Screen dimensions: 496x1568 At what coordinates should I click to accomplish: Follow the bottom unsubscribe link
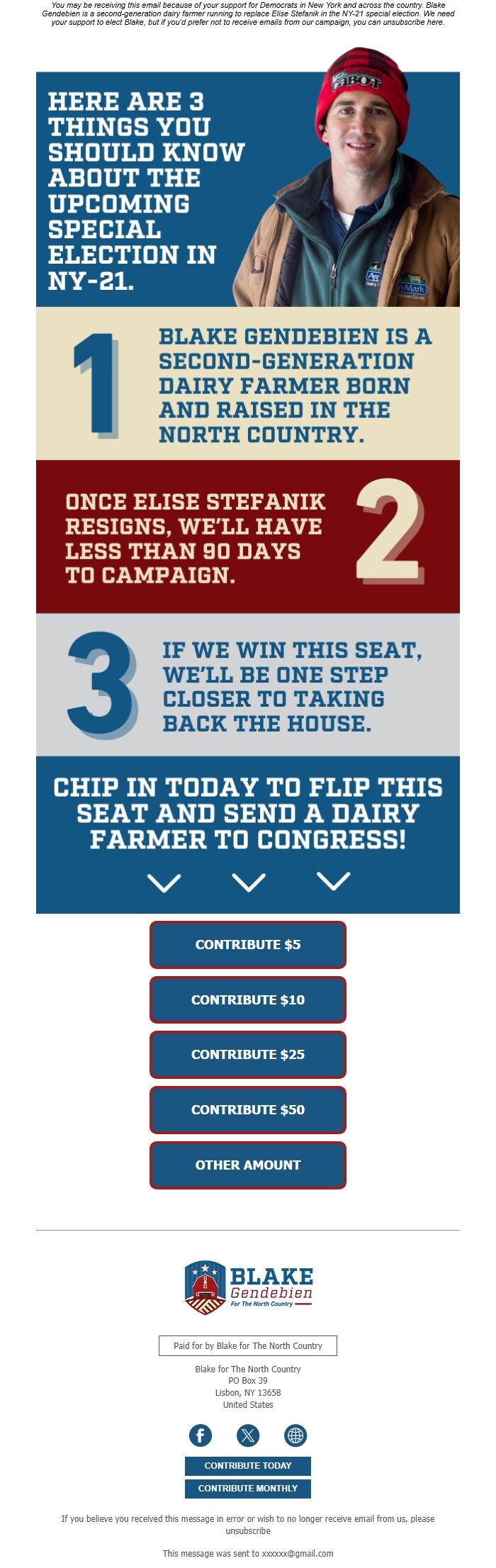coord(247,1530)
